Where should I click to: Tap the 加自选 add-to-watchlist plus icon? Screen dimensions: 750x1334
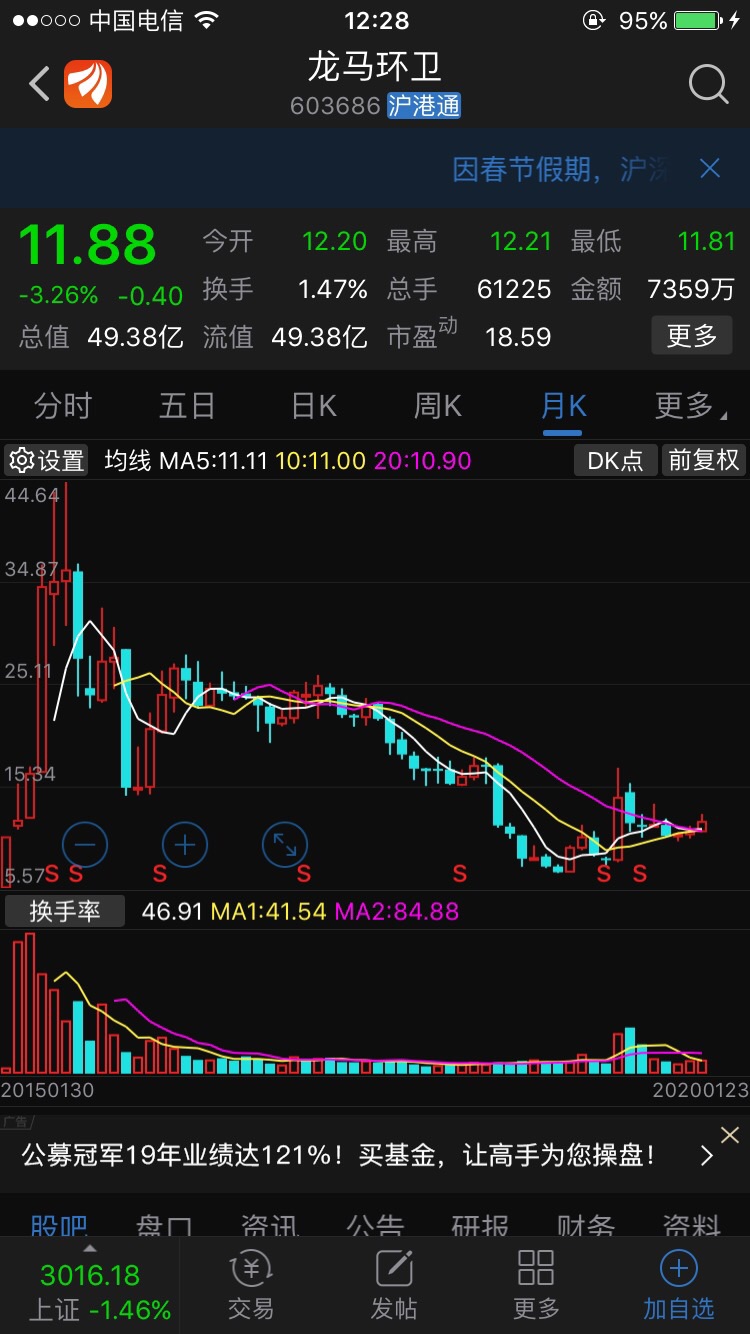(x=678, y=1285)
